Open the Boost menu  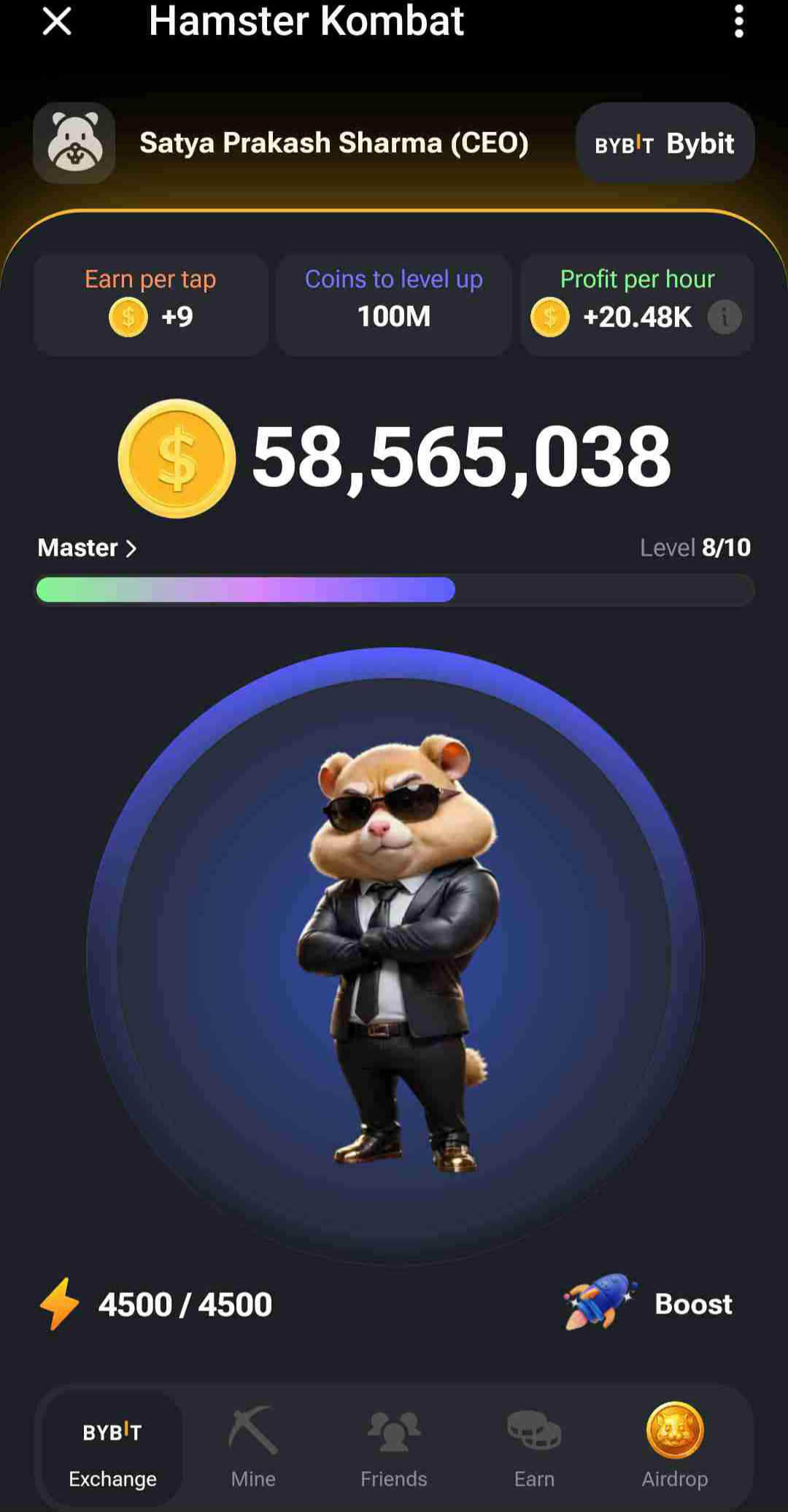649,1303
